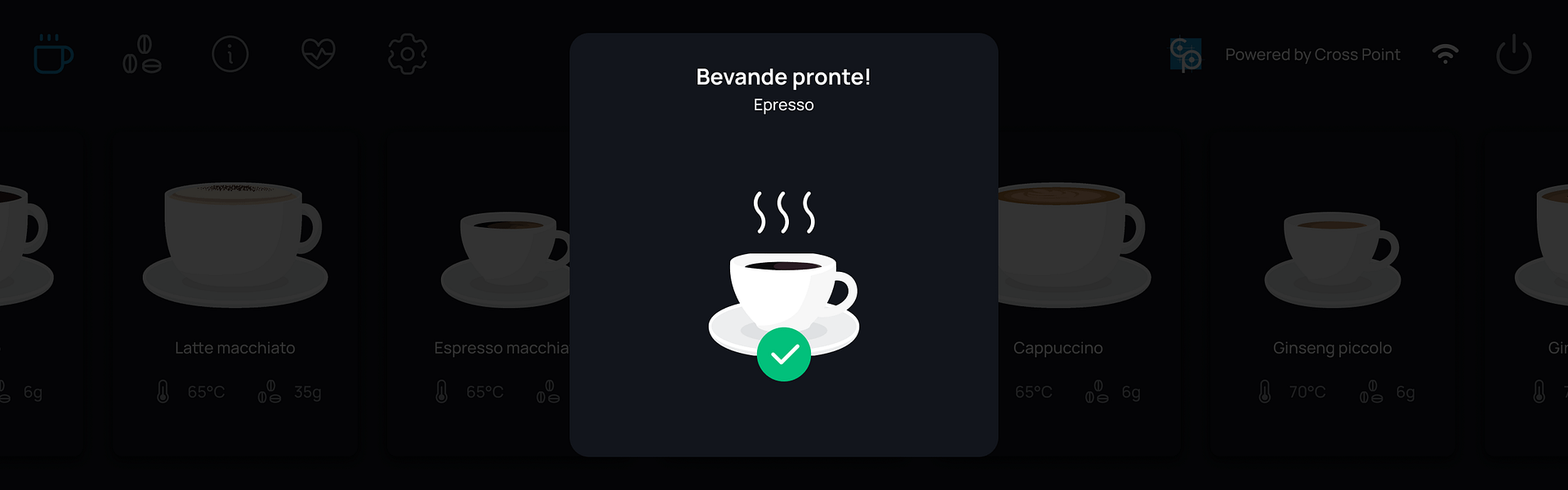Image resolution: width=1568 pixels, height=490 pixels.
Task: Tap the power button icon
Action: 1513,55
